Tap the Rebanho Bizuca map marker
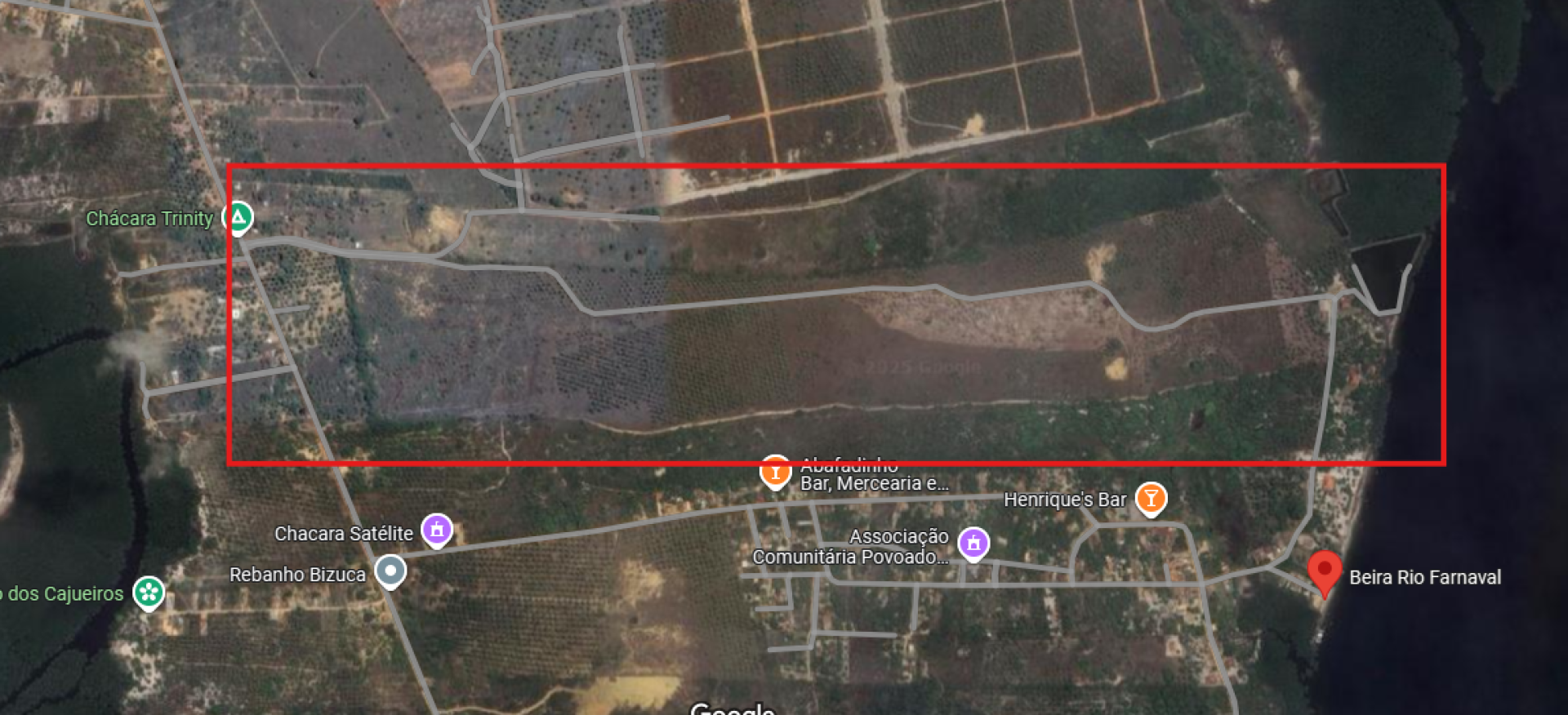1568x715 pixels. pyautogui.click(x=390, y=571)
